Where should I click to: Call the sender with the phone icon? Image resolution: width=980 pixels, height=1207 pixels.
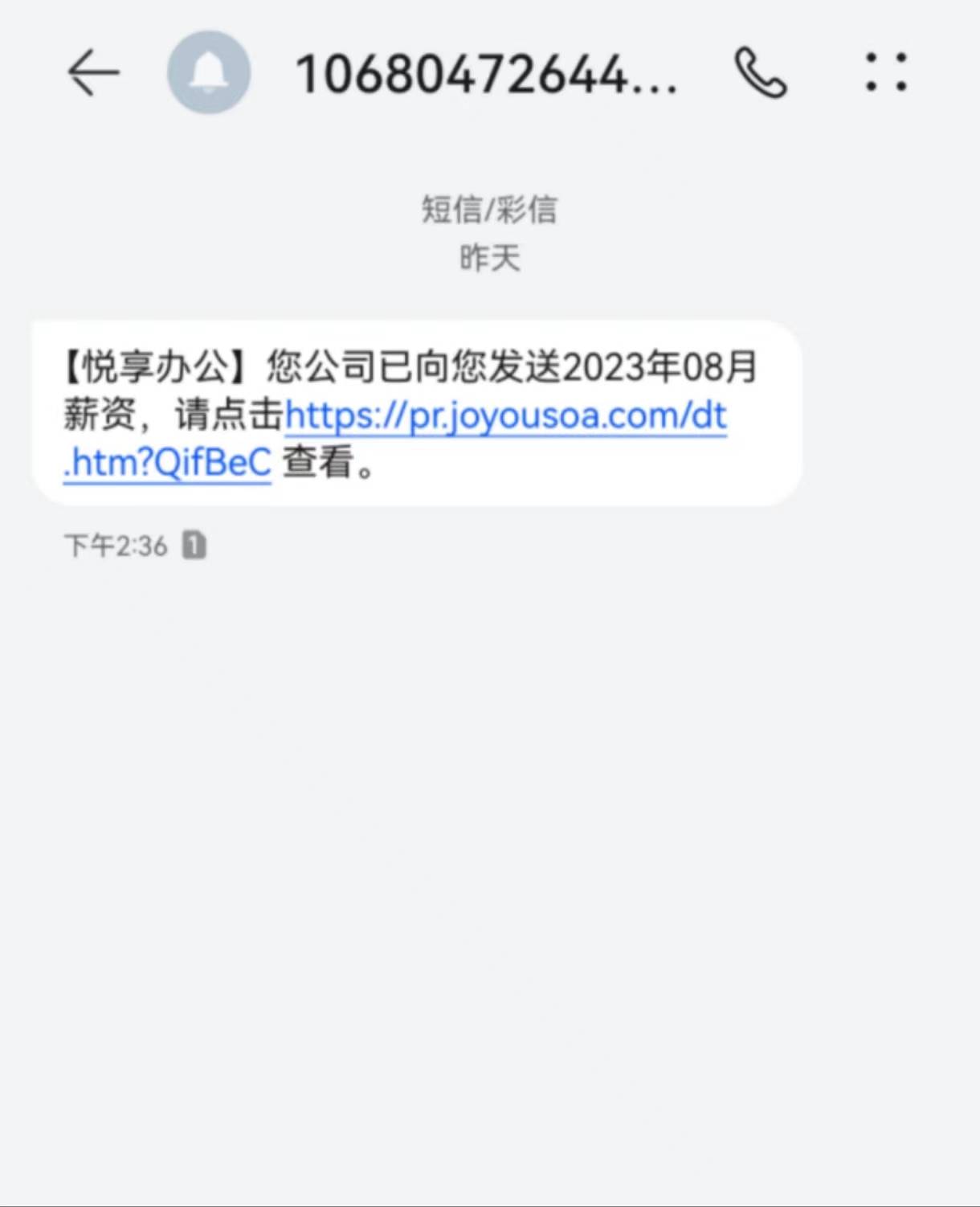click(x=760, y=73)
